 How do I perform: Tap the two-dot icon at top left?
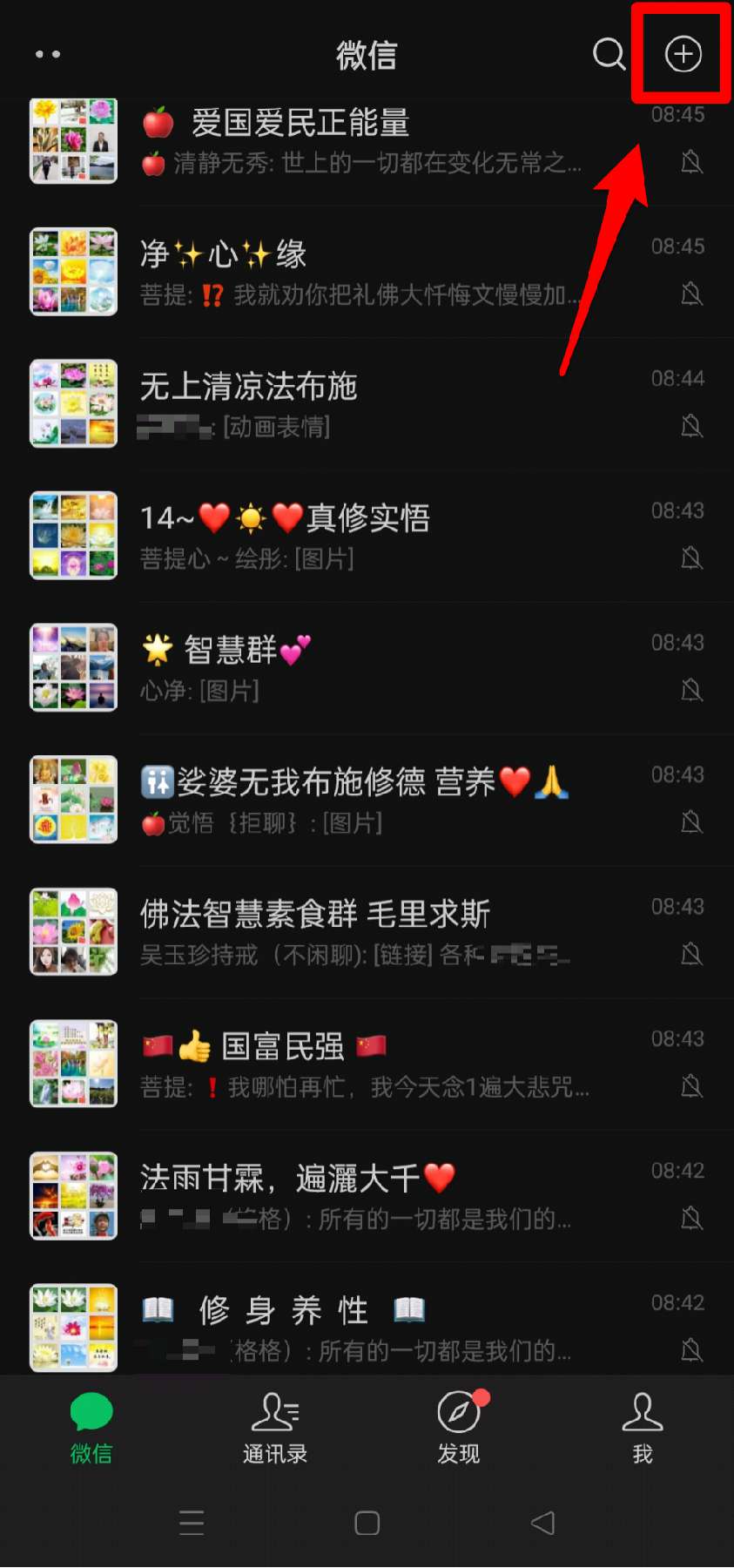(47, 54)
